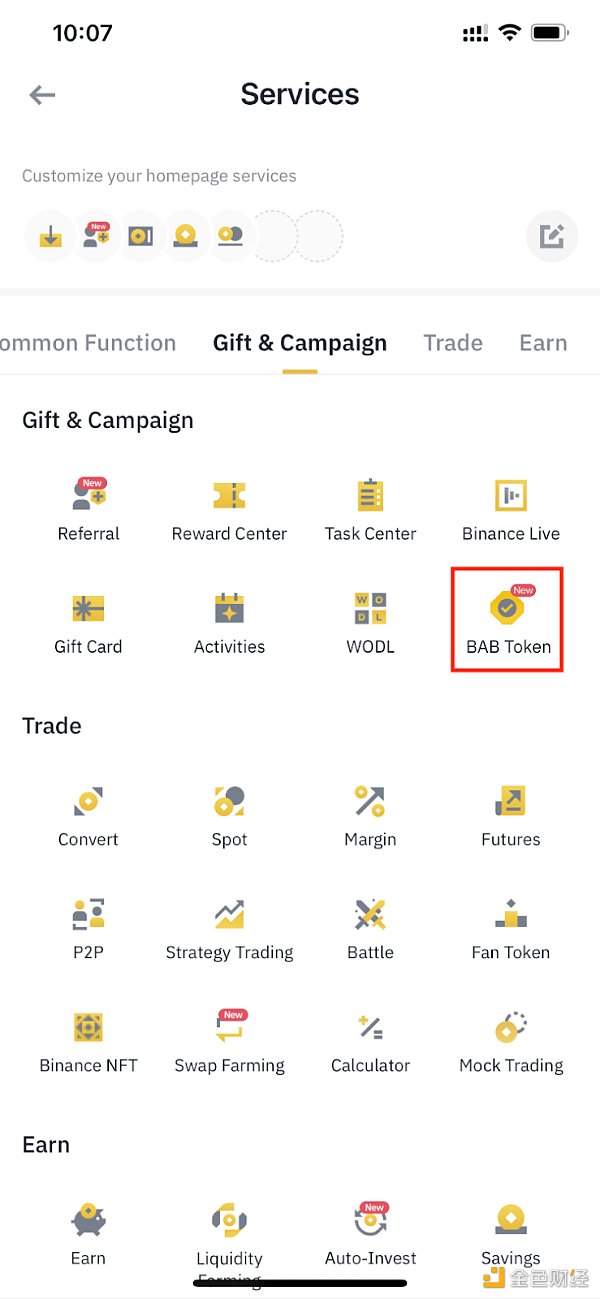Play WODL game
The image size is (600, 1299).
(x=370, y=623)
